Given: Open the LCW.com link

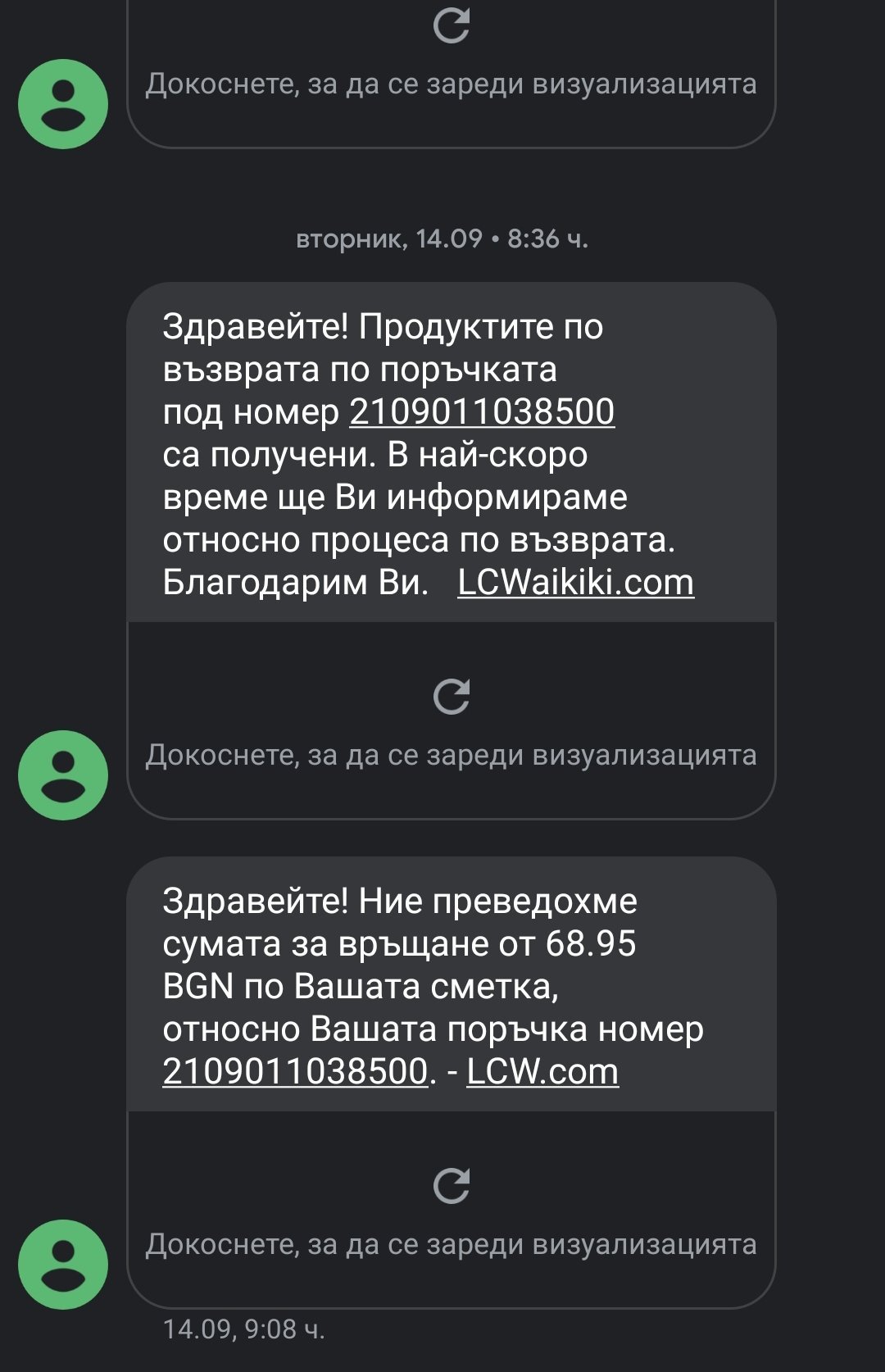Looking at the screenshot, I should [x=542, y=1071].
